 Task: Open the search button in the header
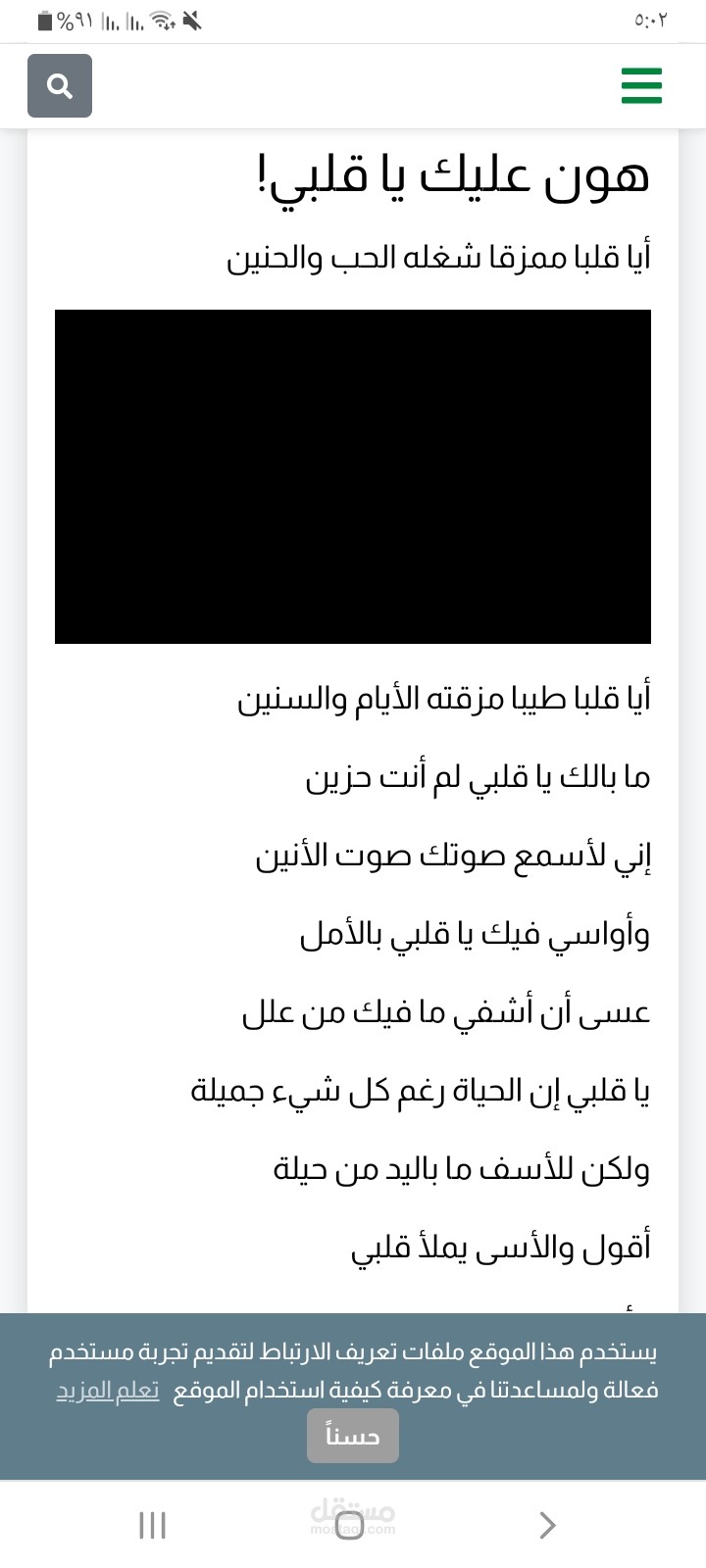60,86
